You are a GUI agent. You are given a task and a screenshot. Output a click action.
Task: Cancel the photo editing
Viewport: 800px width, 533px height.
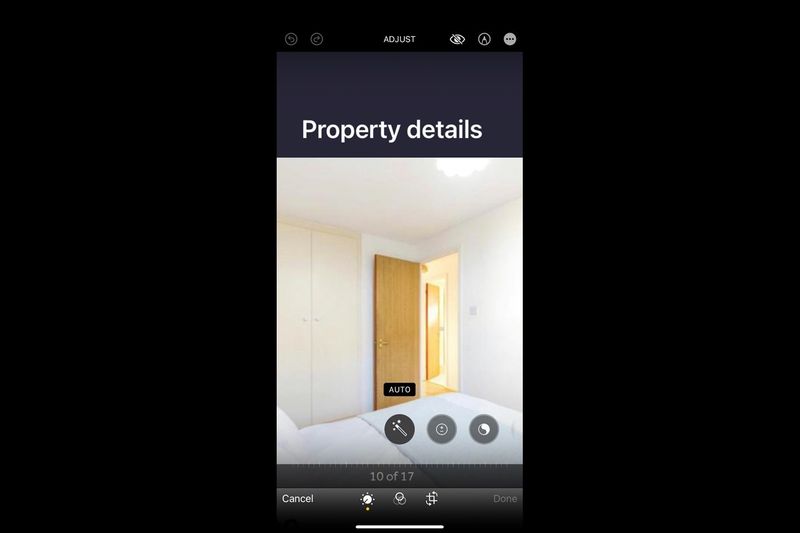pyautogui.click(x=297, y=498)
